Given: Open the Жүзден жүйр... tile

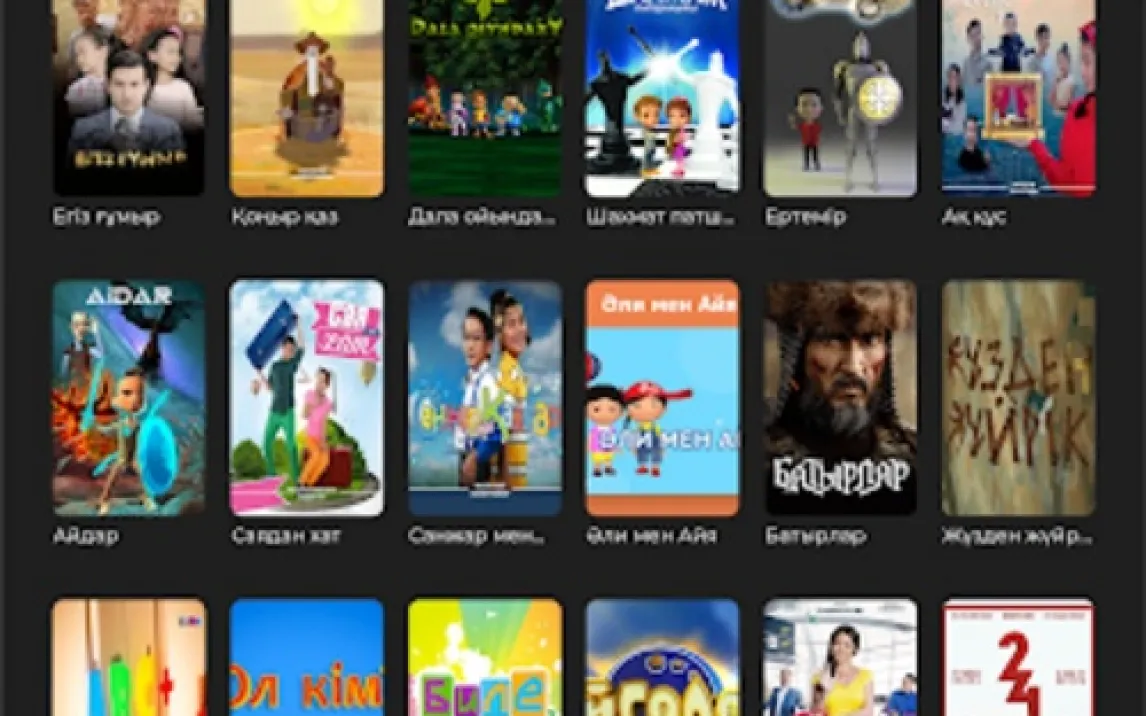Looking at the screenshot, I should click(1019, 398).
